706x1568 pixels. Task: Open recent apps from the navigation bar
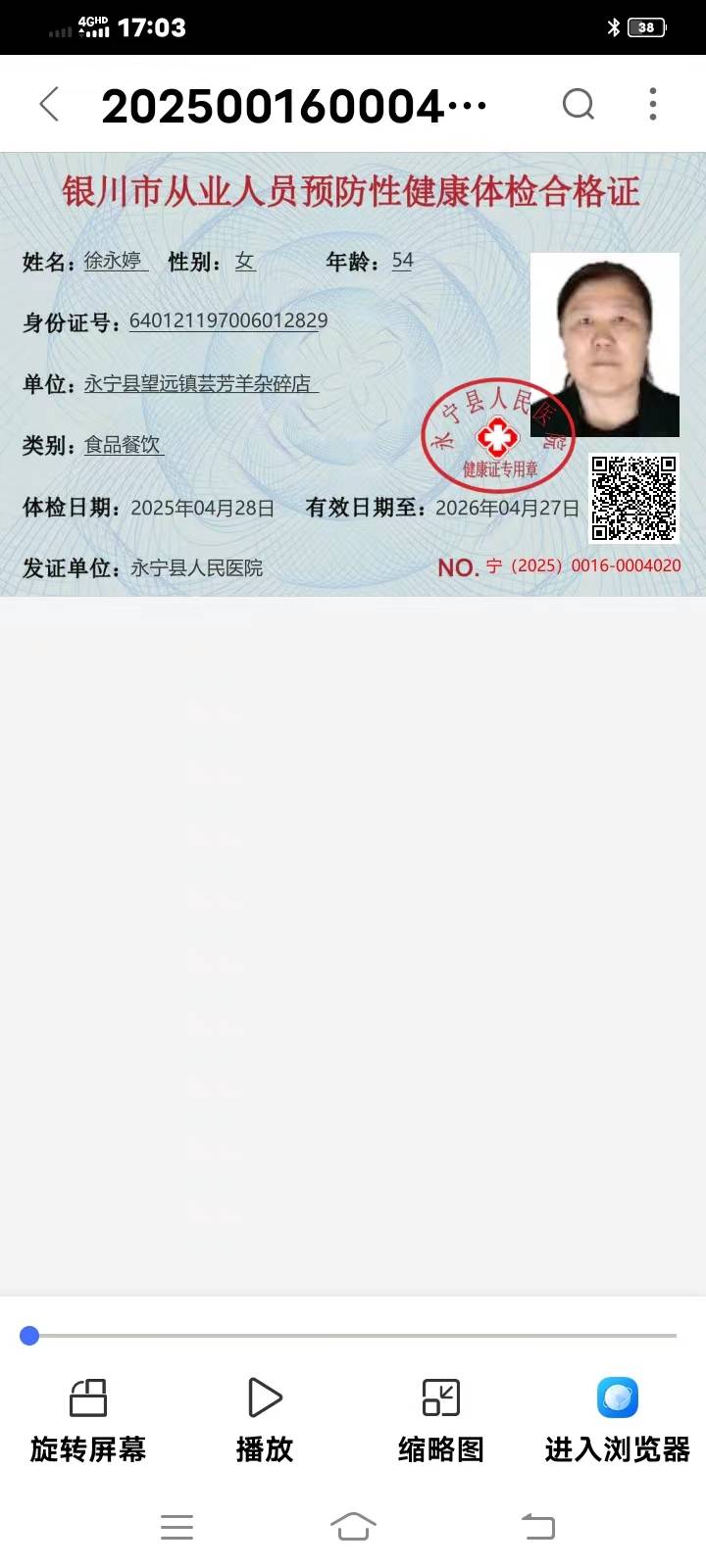pyautogui.click(x=176, y=1526)
